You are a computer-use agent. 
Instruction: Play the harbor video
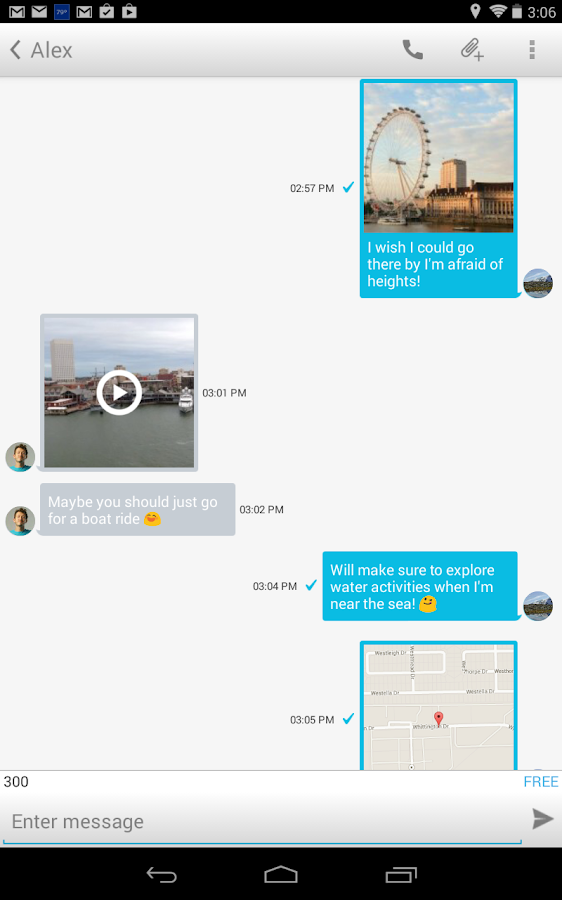[119, 393]
